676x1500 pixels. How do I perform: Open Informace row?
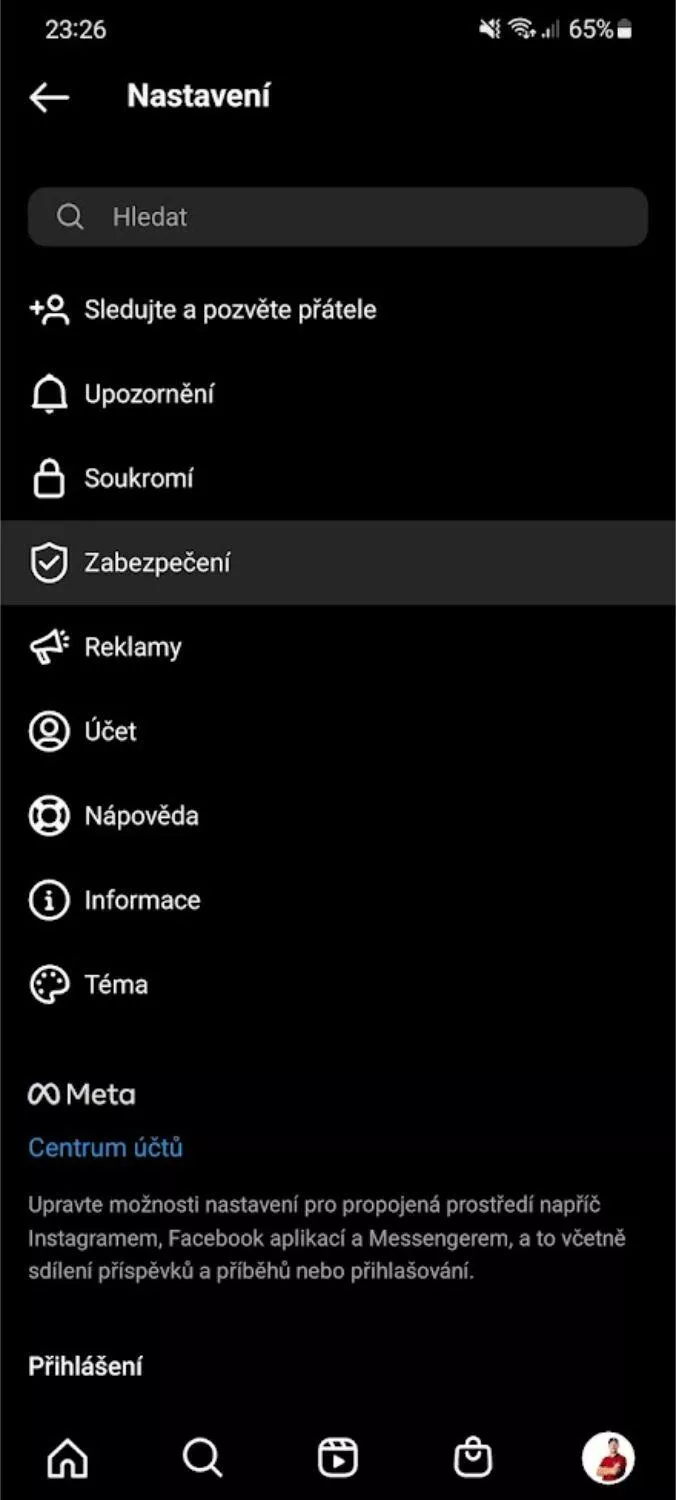coord(338,900)
